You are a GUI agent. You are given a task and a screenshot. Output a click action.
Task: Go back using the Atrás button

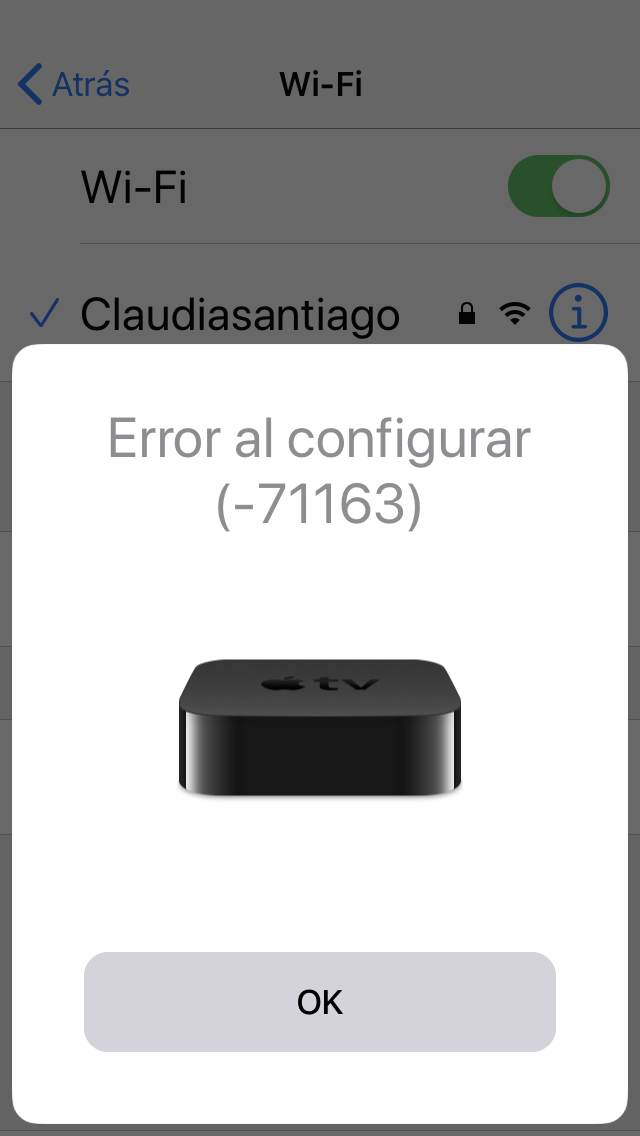pyautogui.click(x=74, y=85)
